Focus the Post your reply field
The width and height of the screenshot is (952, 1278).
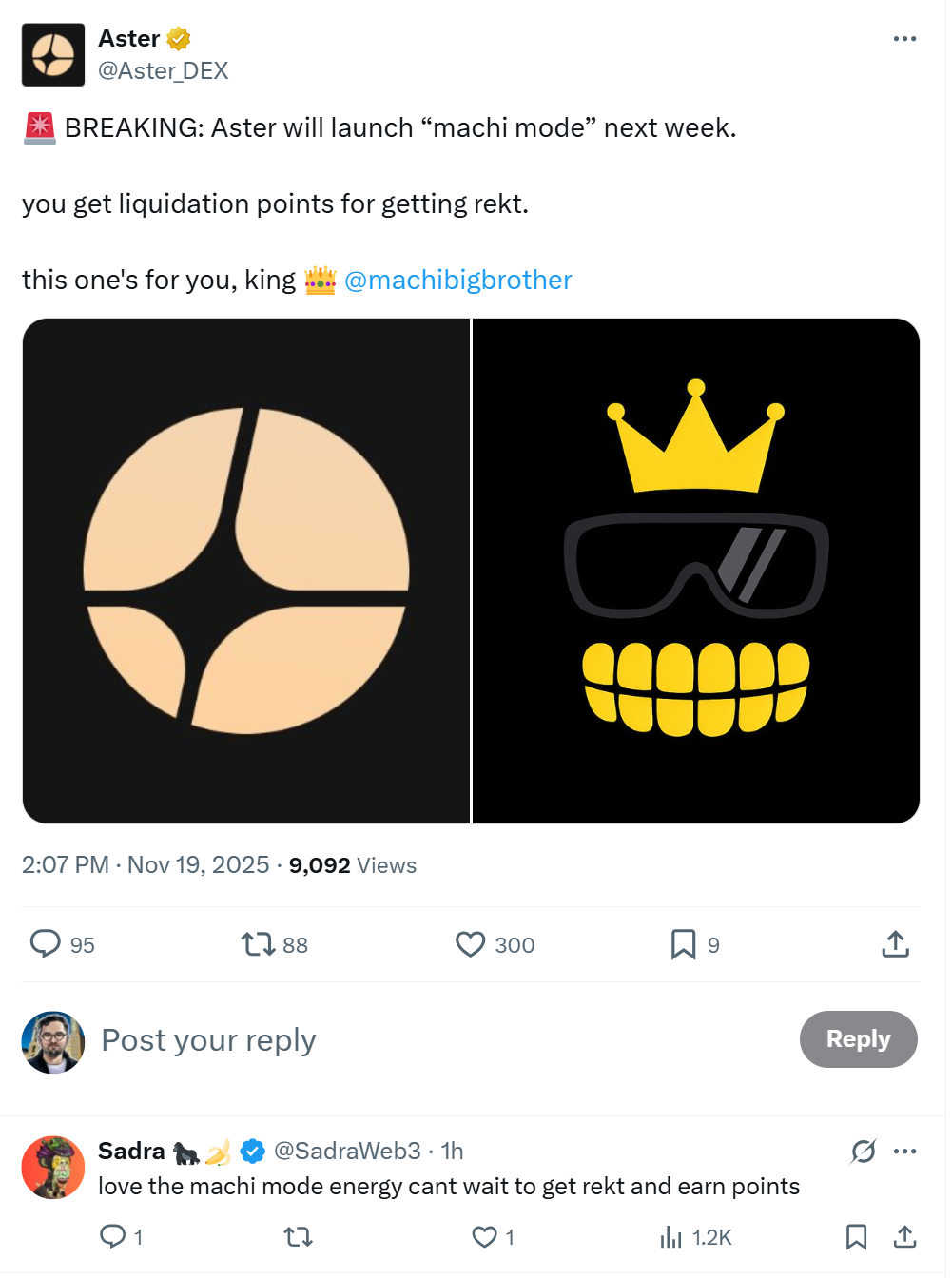(380, 1039)
